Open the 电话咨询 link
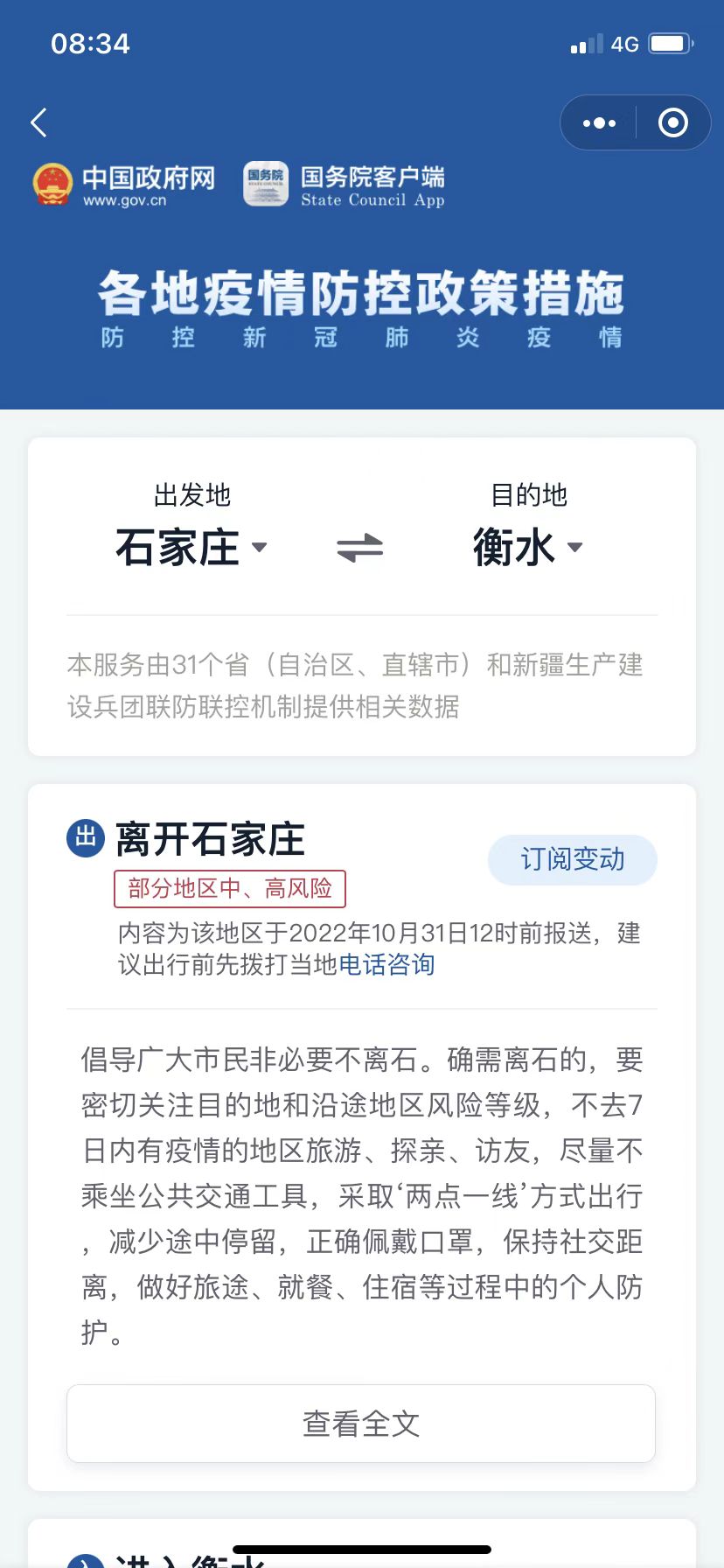Screen dimensions: 724x1568 386,964
